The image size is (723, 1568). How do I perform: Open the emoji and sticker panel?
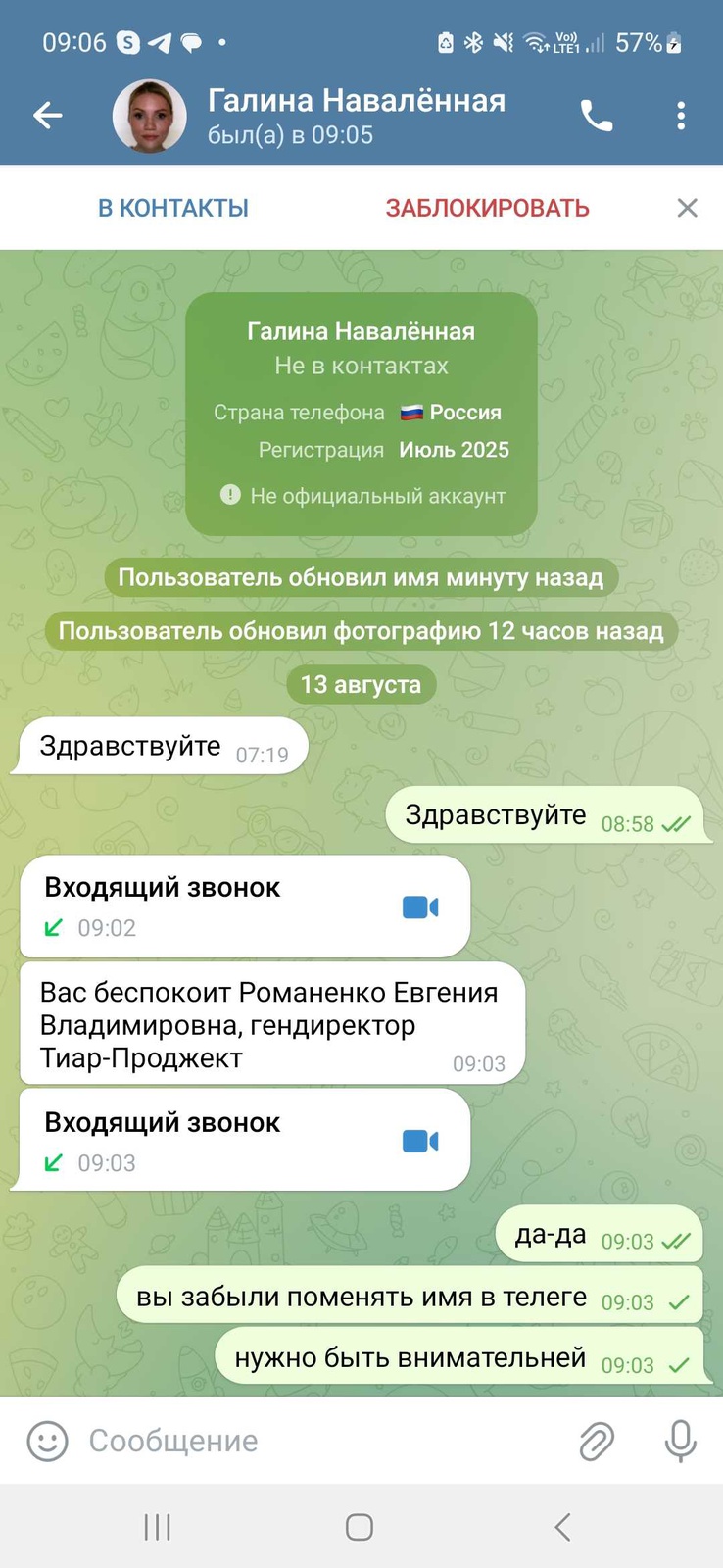47,1441
